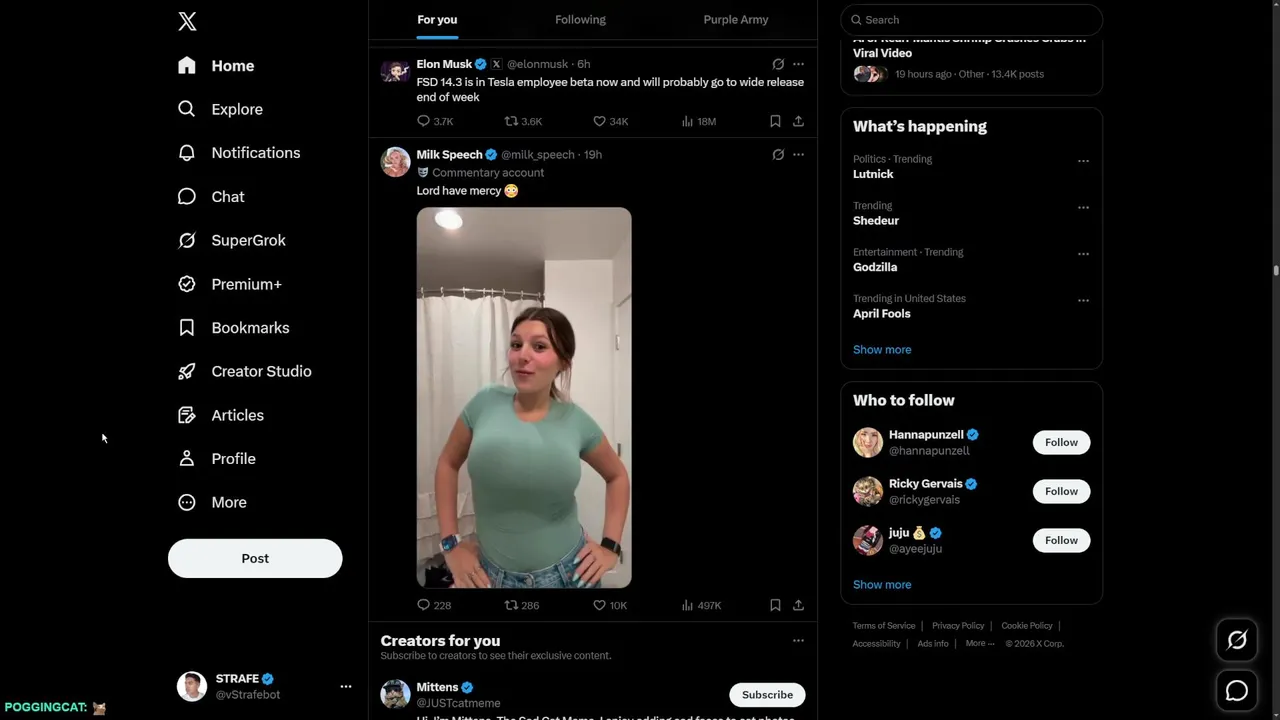Compose with the Post button
Image resolution: width=1280 pixels, height=720 pixels.
tap(255, 558)
